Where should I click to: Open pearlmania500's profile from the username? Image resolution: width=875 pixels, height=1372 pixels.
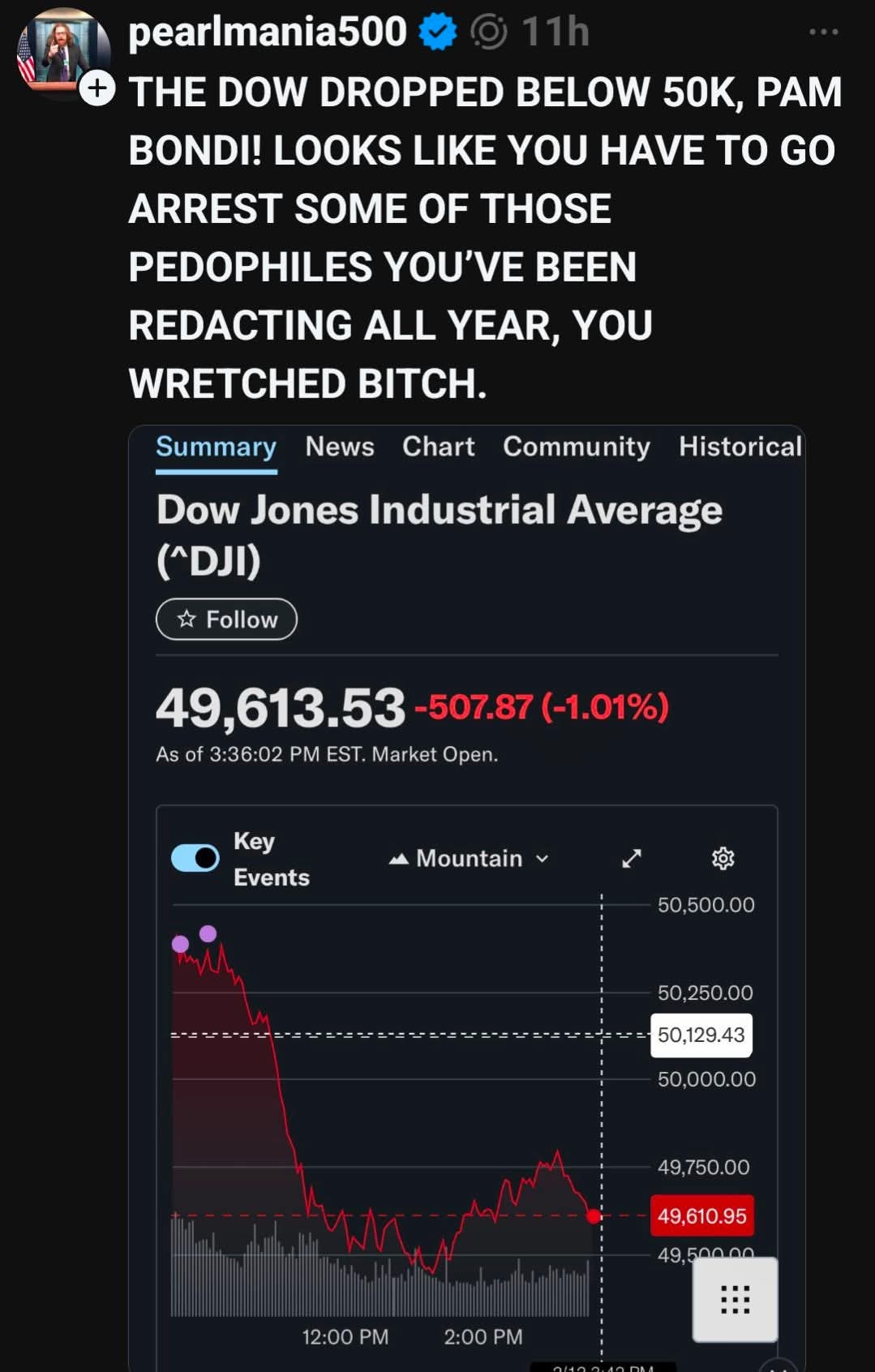pyautogui.click(x=267, y=32)
